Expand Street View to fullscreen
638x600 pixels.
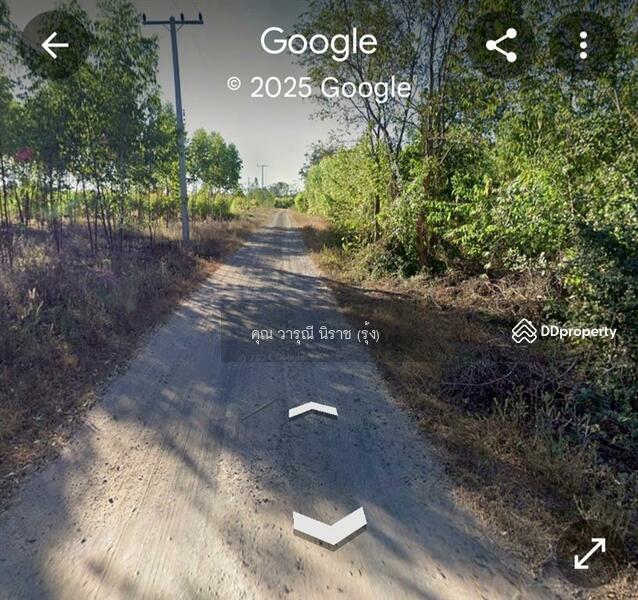click(589, 553)
